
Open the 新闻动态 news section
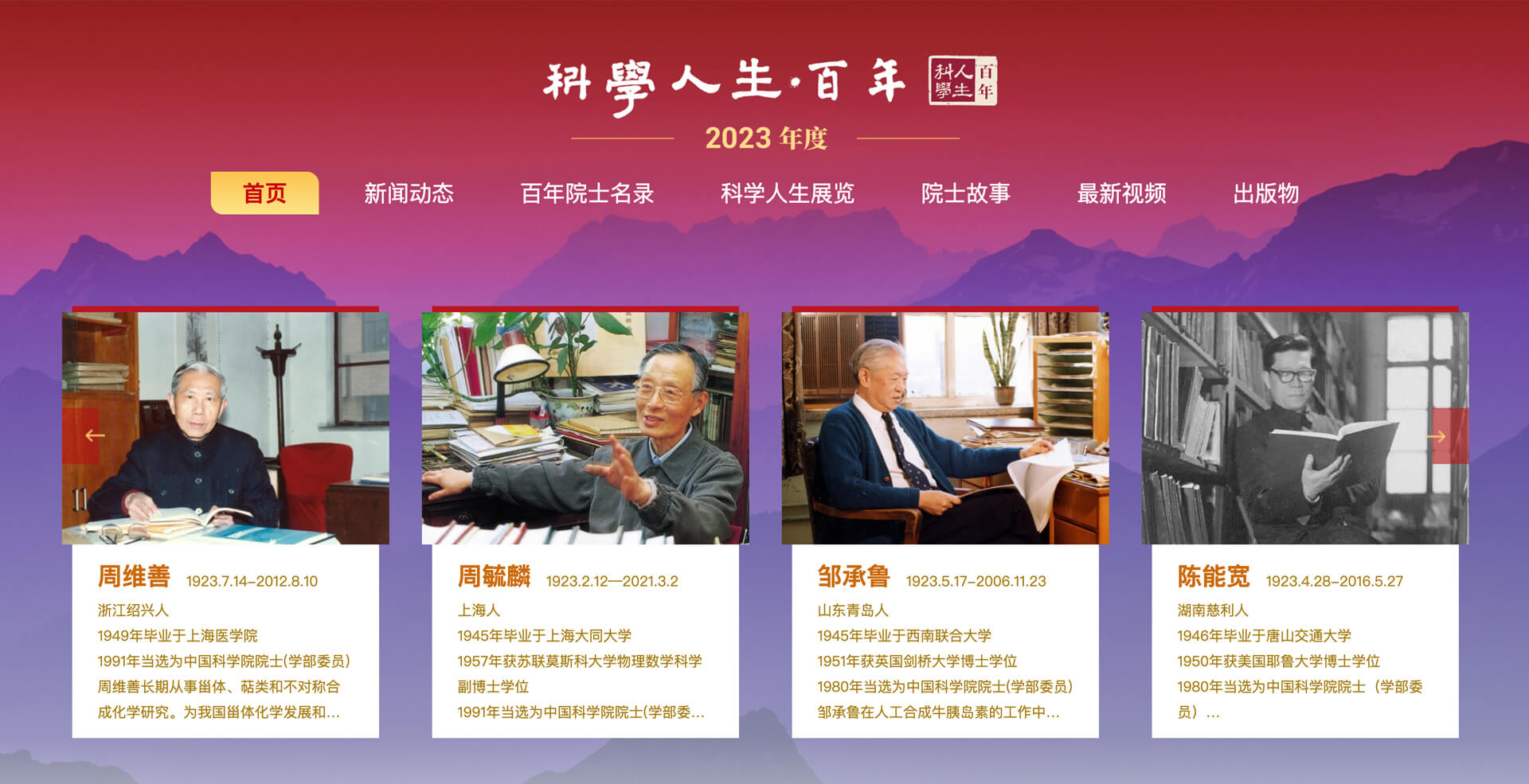click(409, 193)
